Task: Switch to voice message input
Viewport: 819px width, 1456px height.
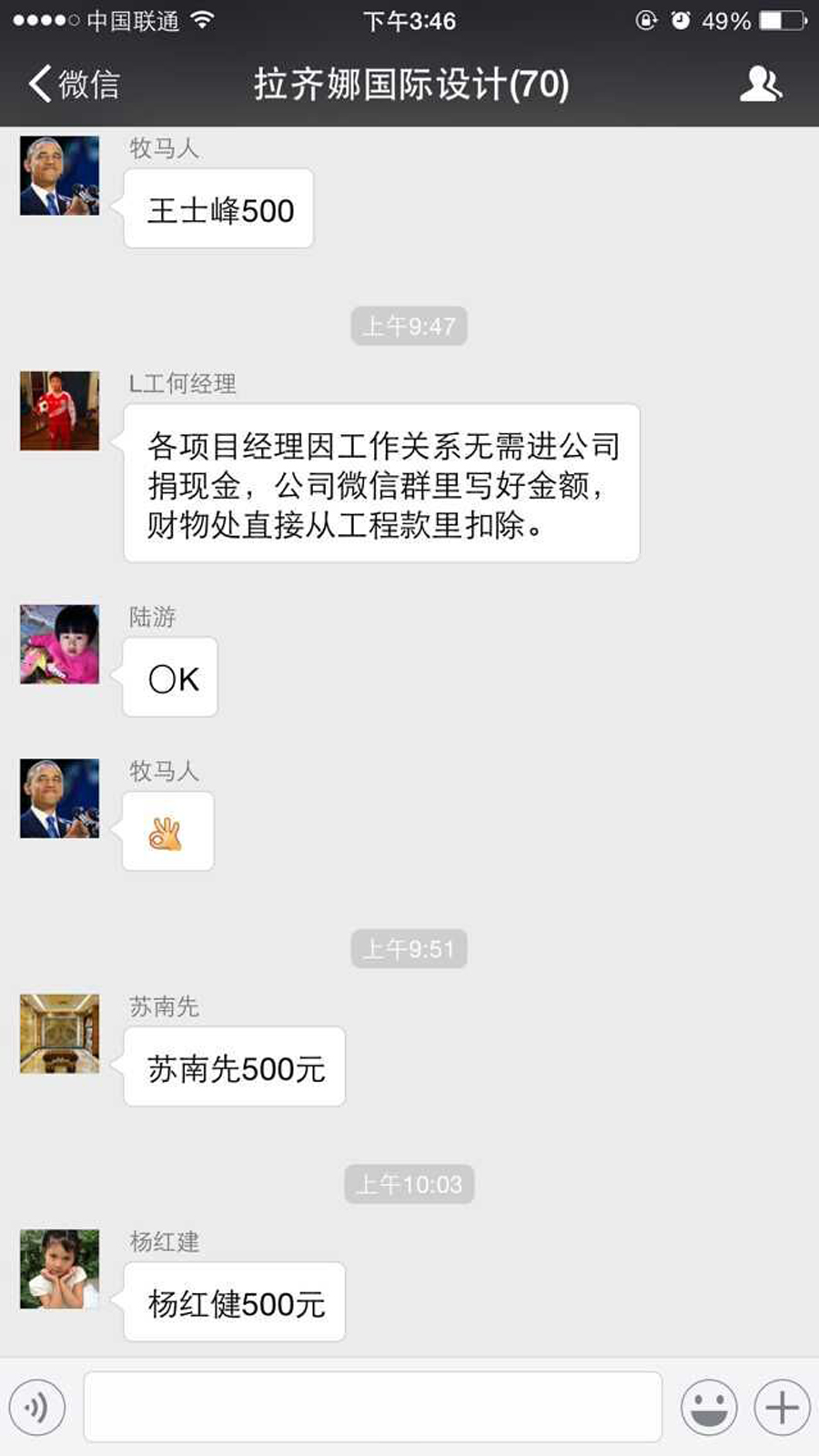Action: click(37, 1408)
